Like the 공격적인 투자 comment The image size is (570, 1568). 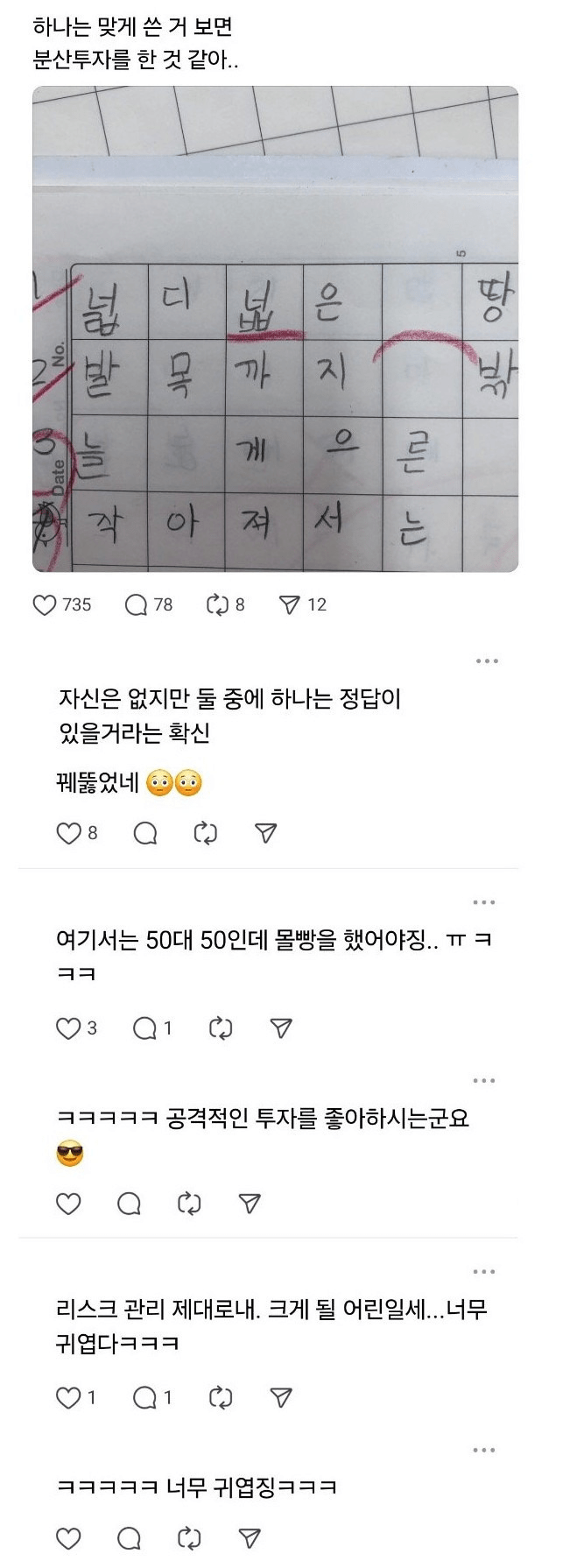click(68, 1204)
